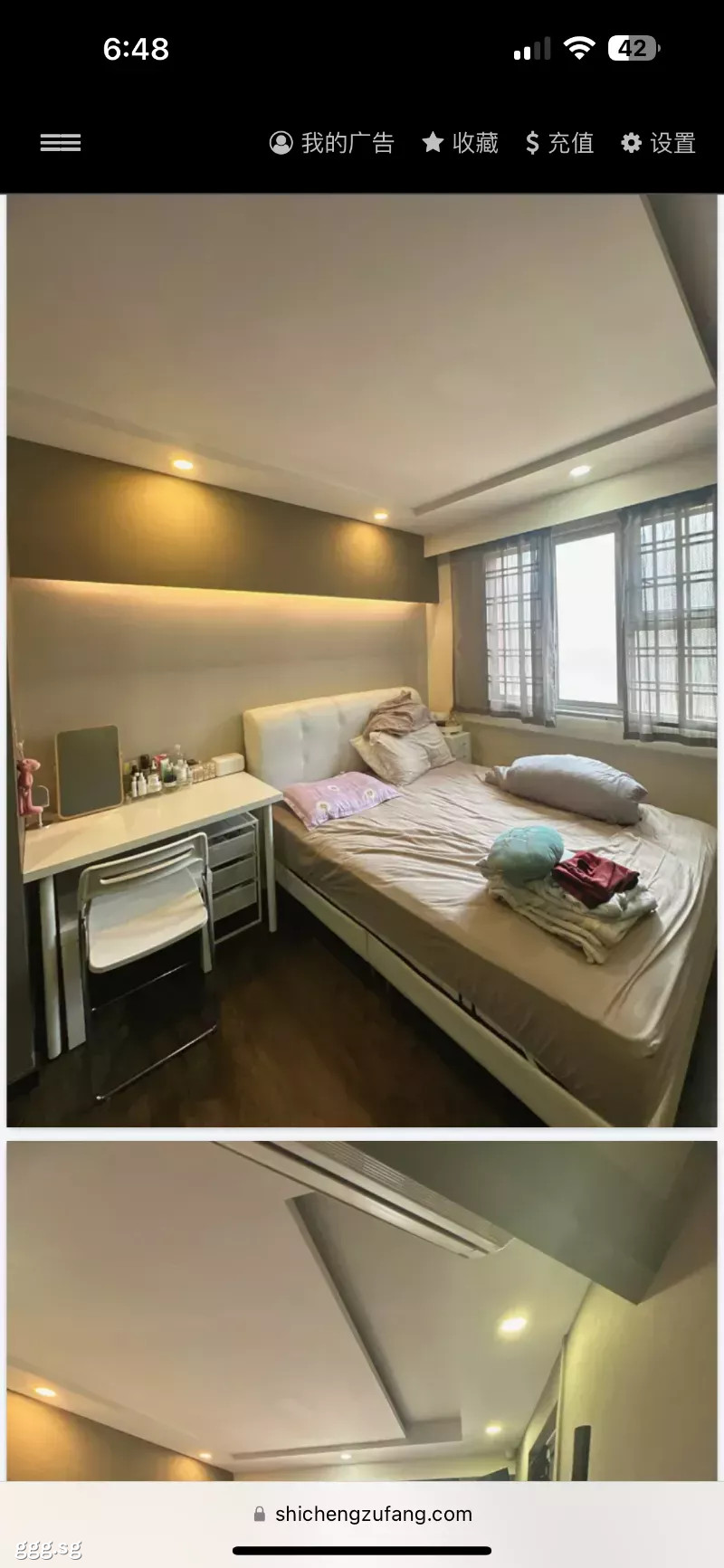Go to 收藏 favorites
This screenshot has width=724, height=1568.
click(461, 143)
